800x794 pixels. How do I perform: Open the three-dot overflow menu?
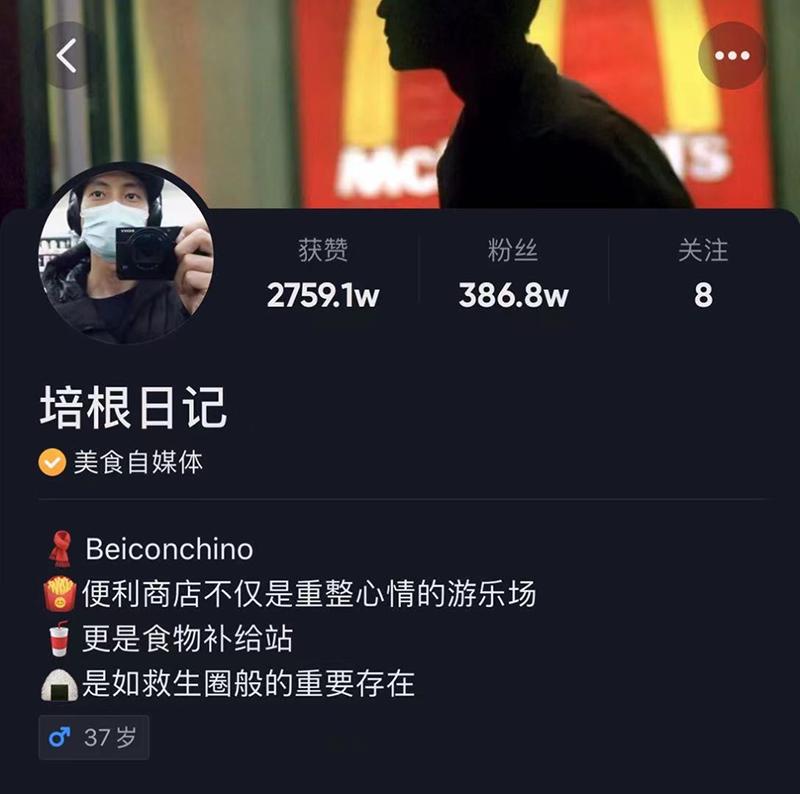click(x=731, y=55)
